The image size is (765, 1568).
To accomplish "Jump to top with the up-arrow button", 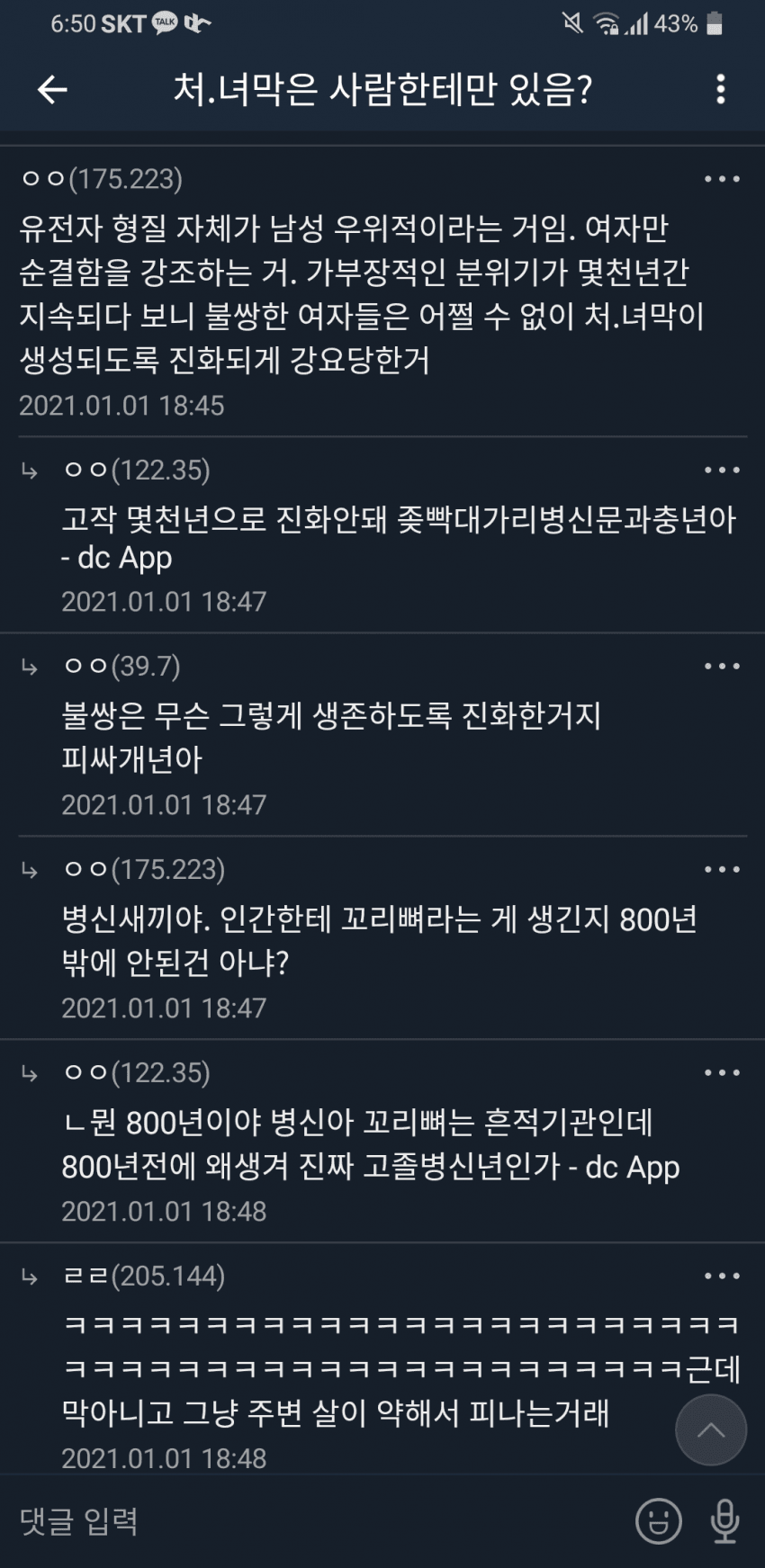I will 711,1429.
